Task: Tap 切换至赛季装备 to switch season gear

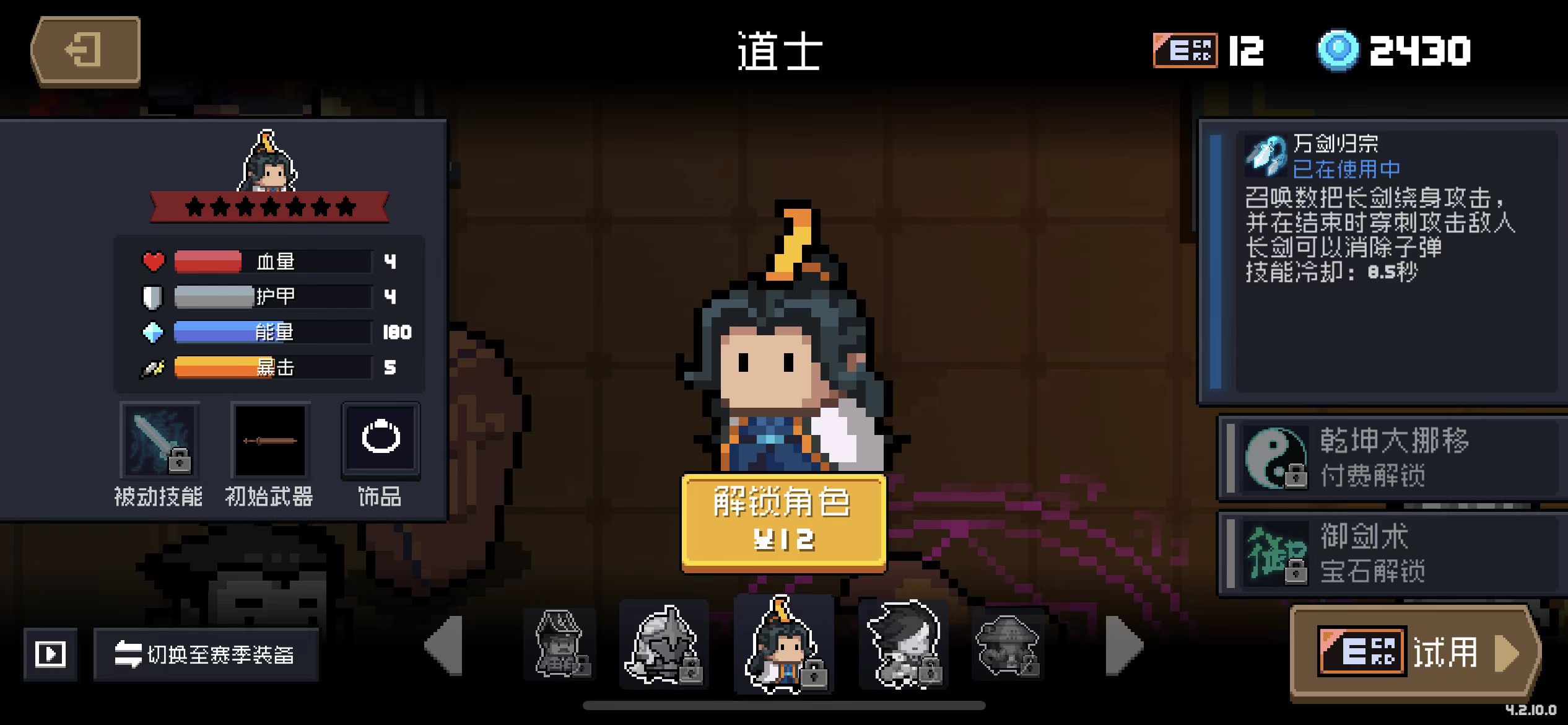Action: point(206,654)
